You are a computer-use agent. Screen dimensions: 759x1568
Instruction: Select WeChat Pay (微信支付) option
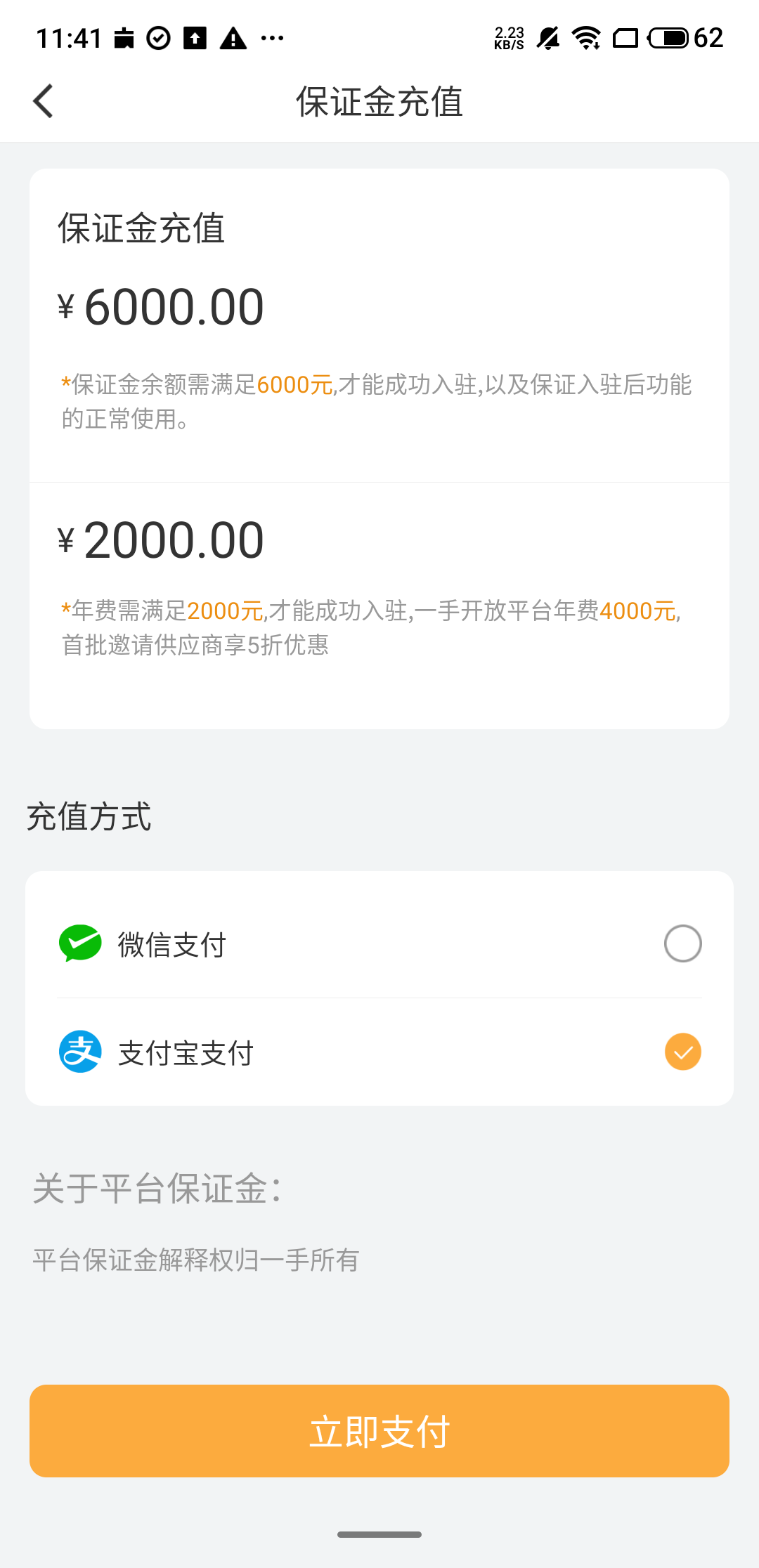point(379,943)
